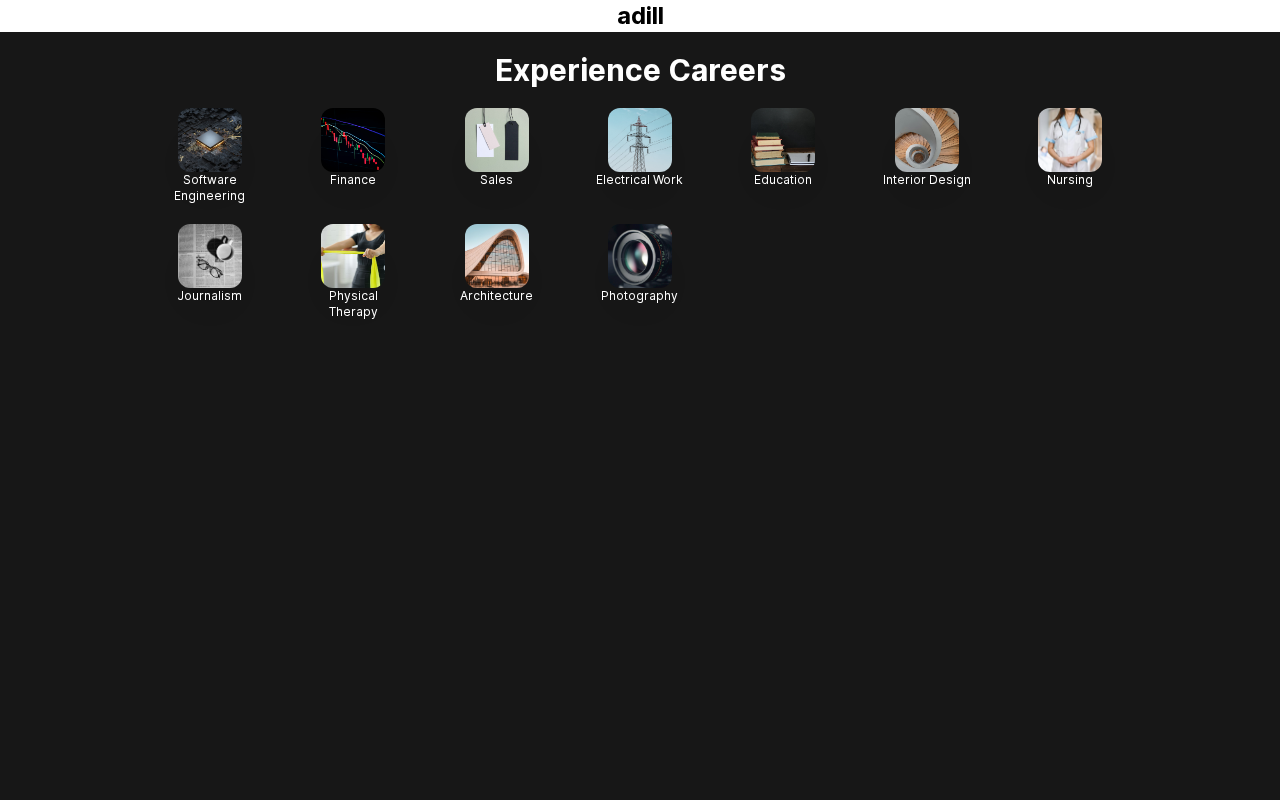The width and height of the screenshot is (1280, 800).
Task: Select Physical Therapy career
Action: [353, 256]
